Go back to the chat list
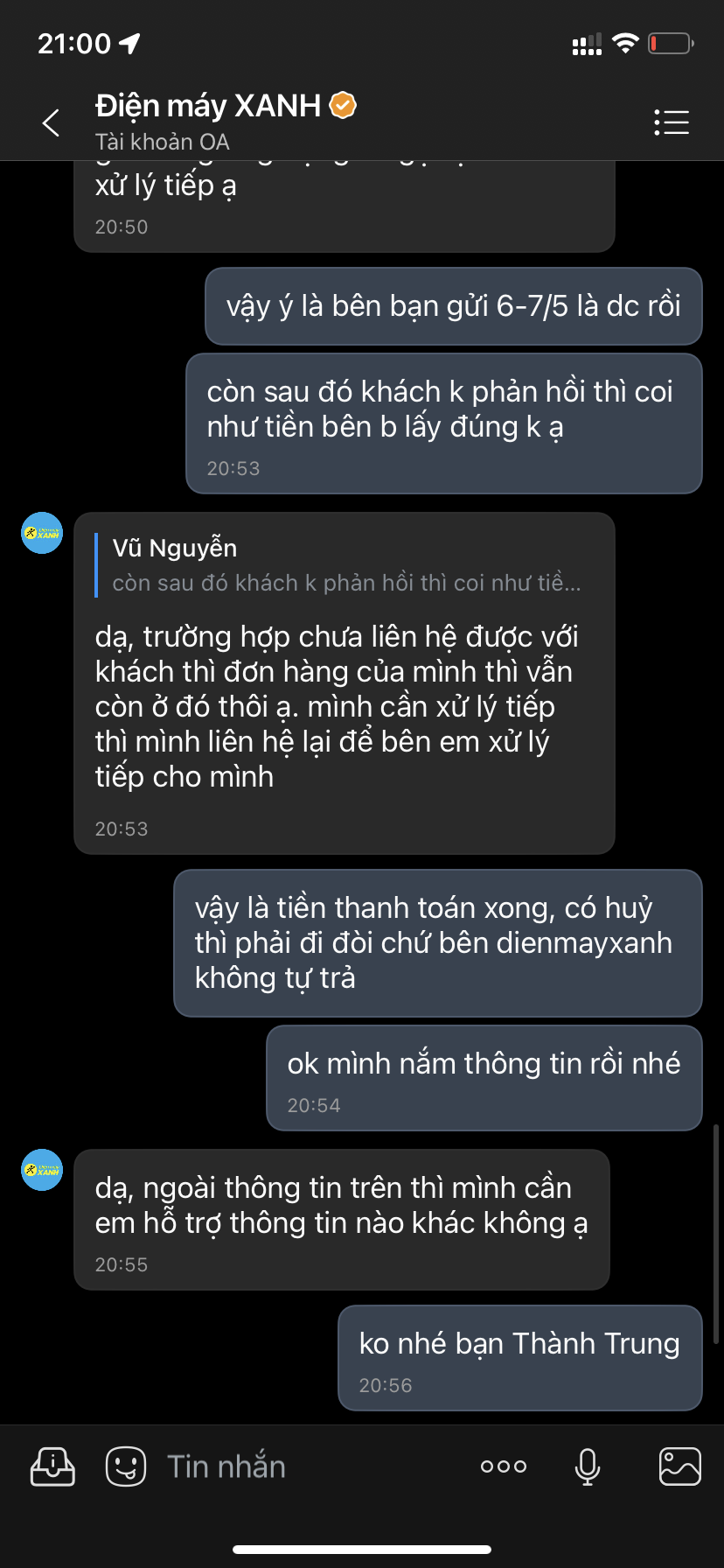 click(51, 122)
